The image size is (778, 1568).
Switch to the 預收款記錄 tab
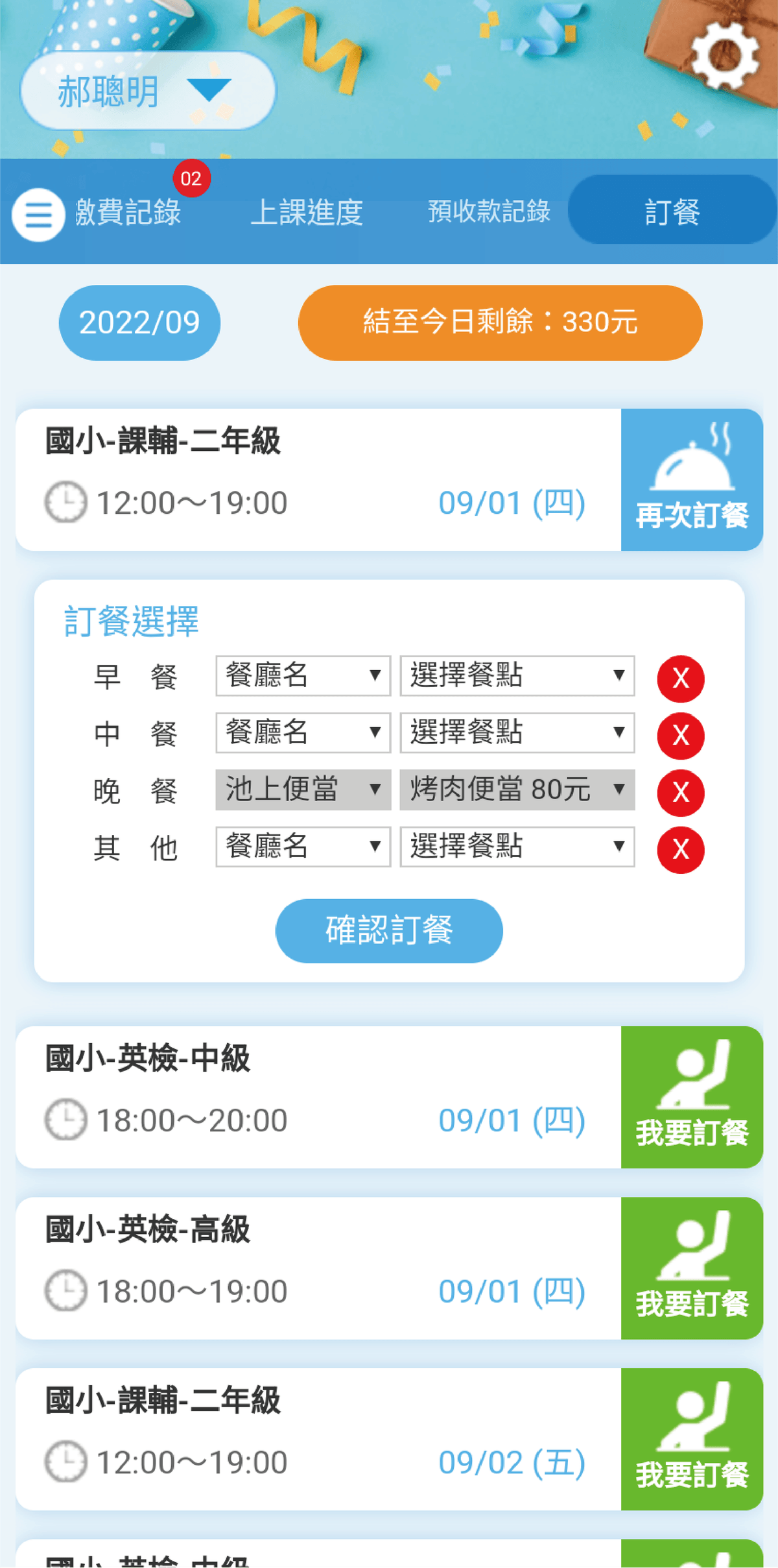click(x=489, y=211)
